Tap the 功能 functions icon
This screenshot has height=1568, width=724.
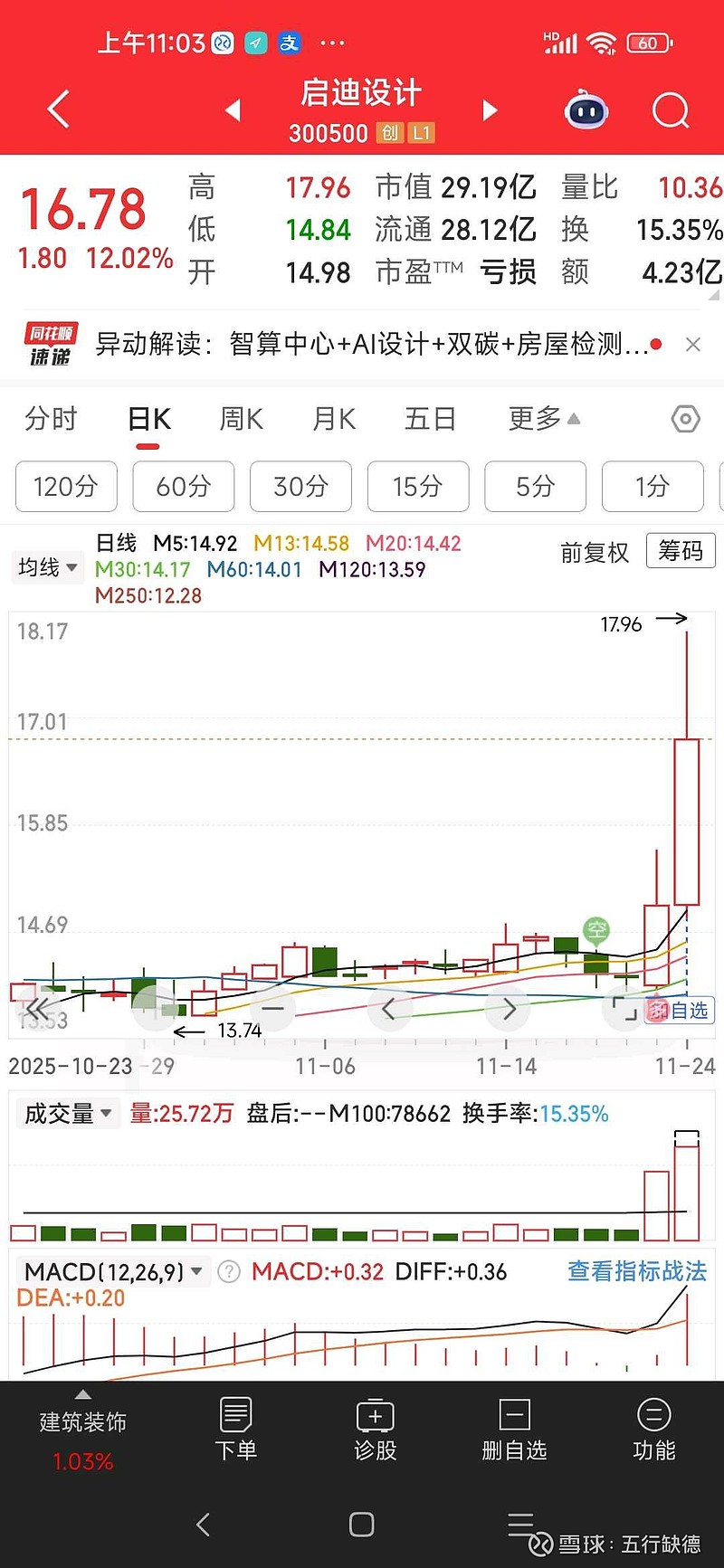pyautogui.click(x=654, y=1430)
